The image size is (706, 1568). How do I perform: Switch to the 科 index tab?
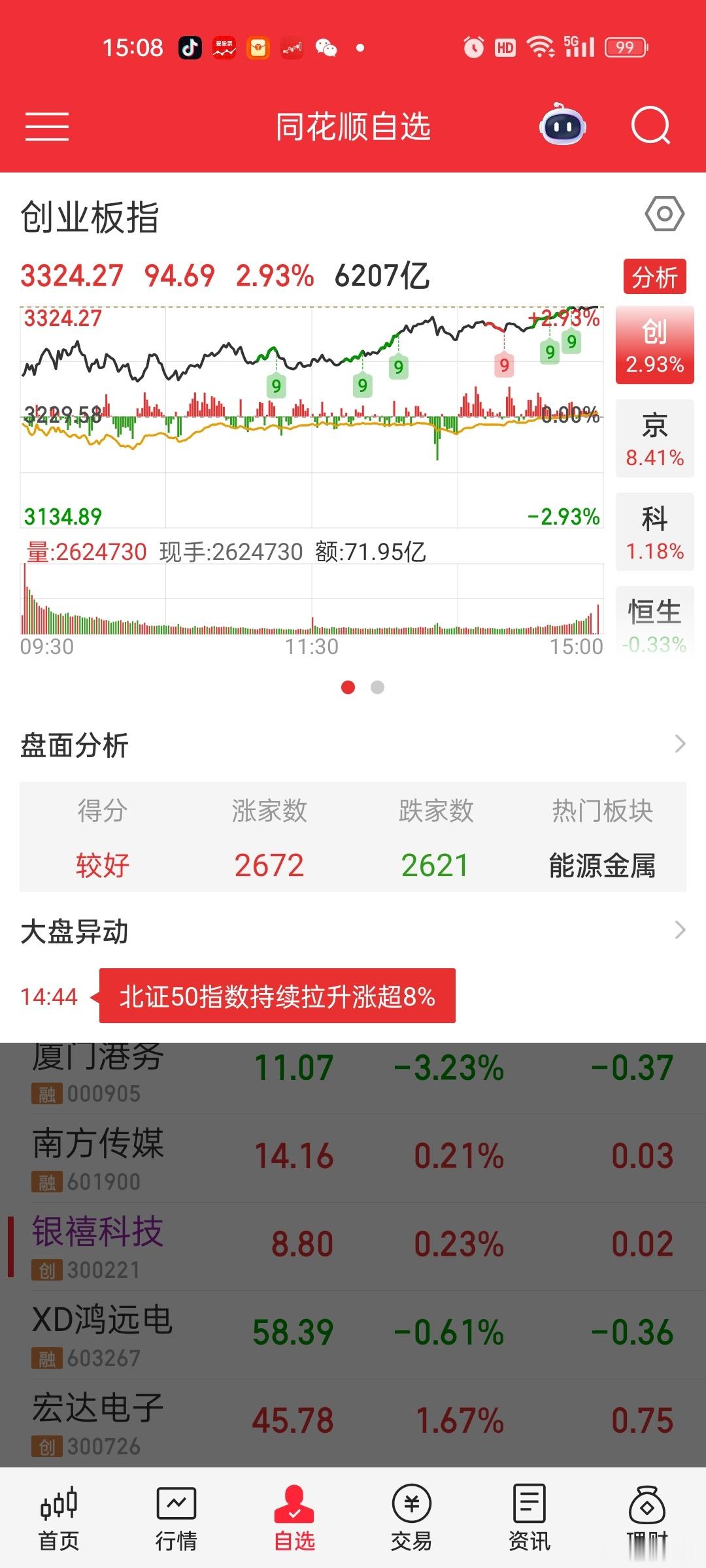click(x=654, y=532)
